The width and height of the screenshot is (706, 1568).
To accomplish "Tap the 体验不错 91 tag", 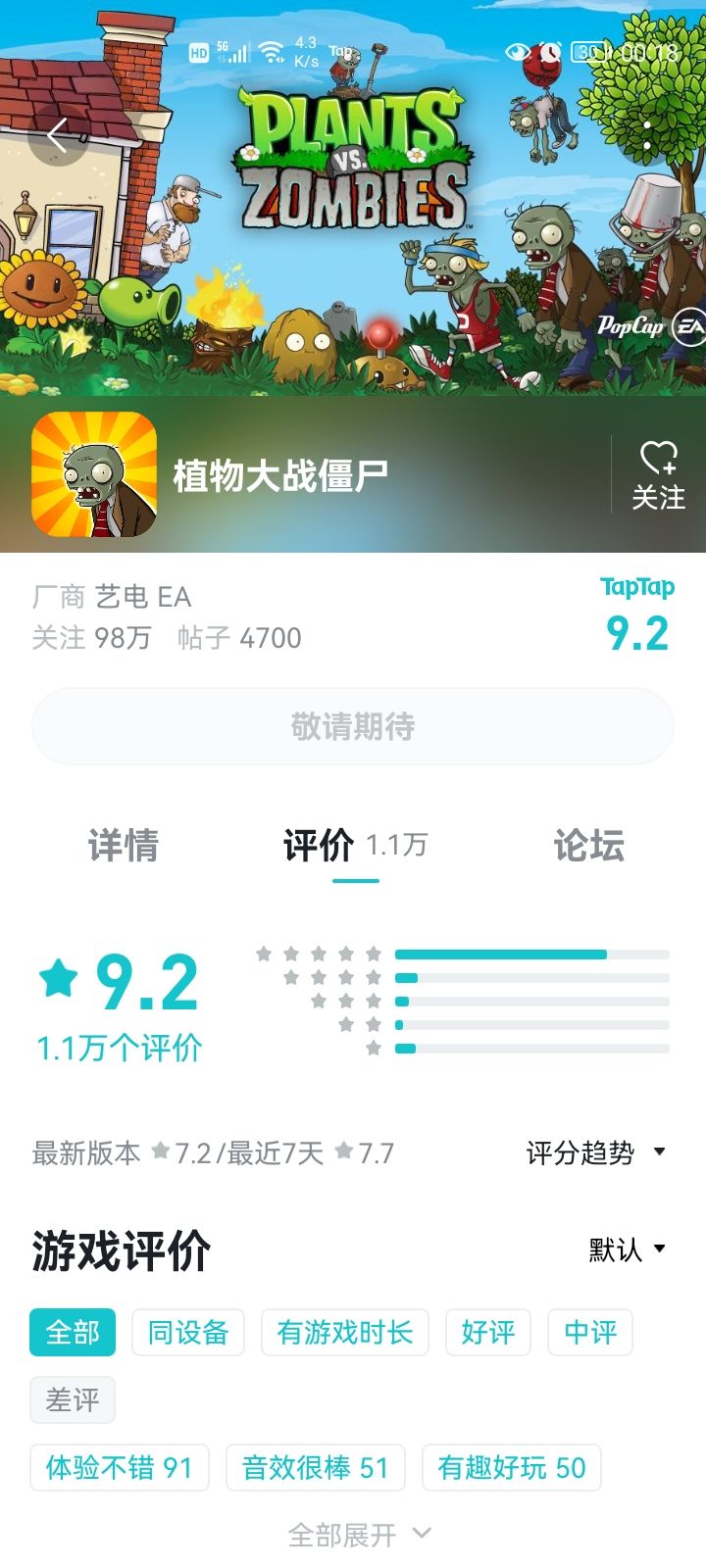I will click(120, 1468).
